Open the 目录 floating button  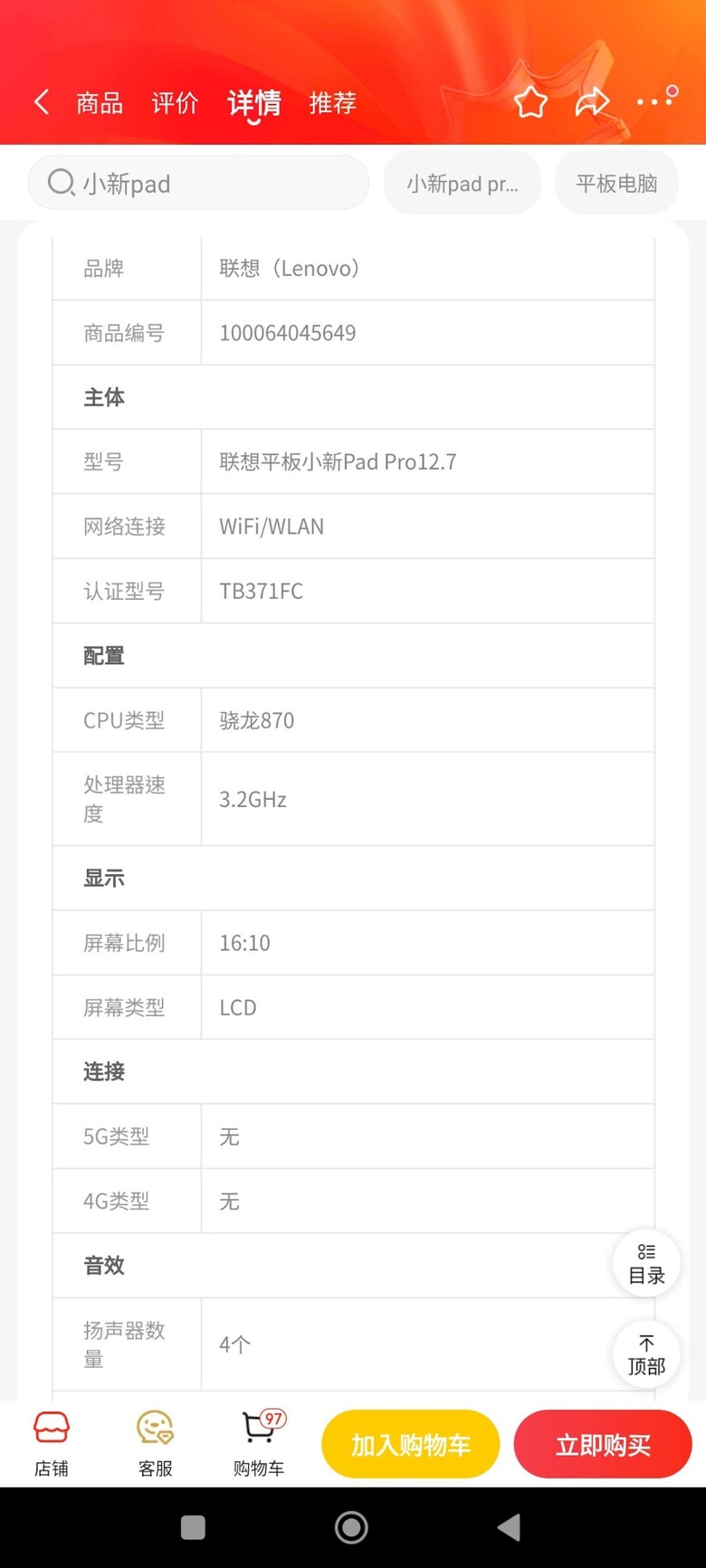coord(646,1263)
